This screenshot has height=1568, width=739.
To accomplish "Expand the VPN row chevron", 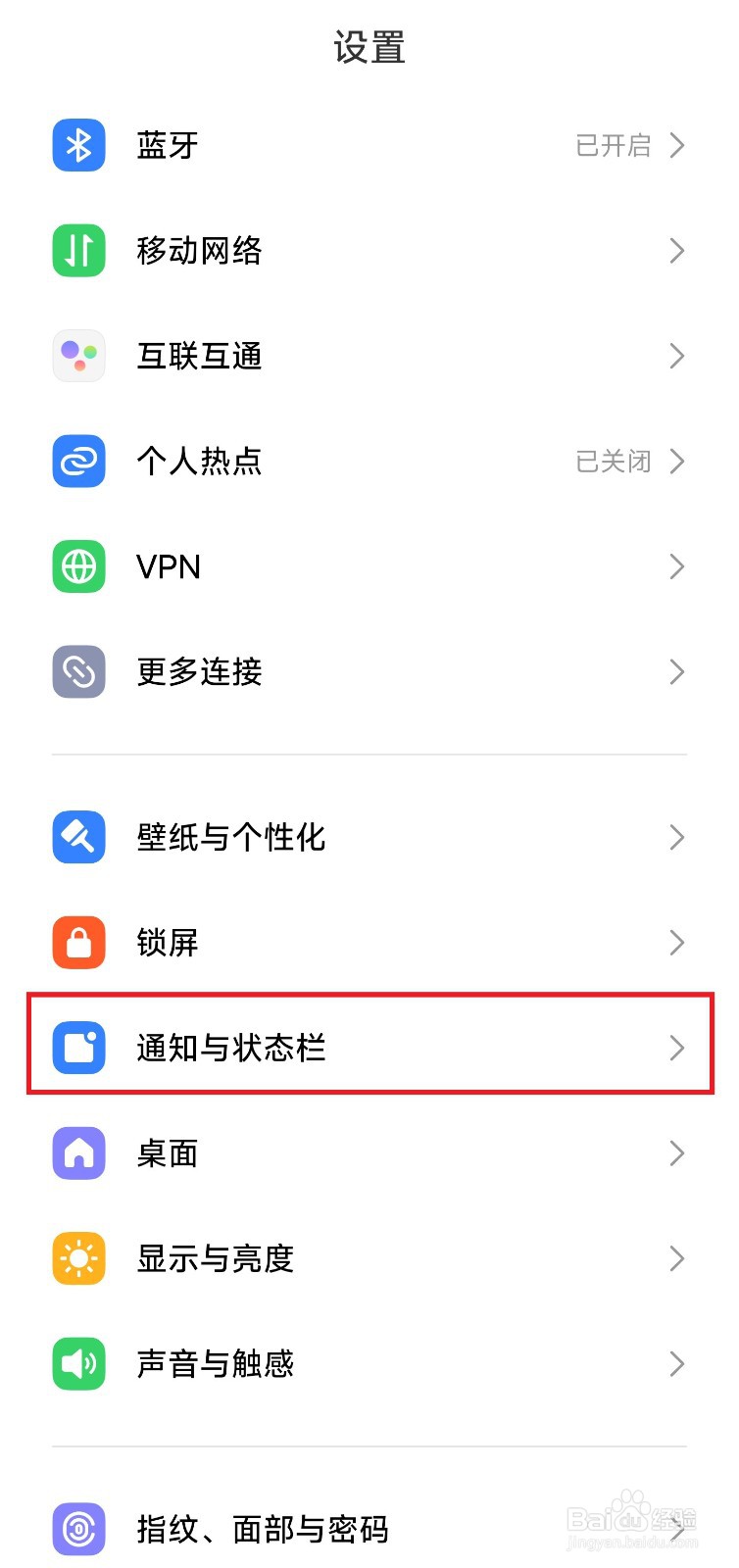I will [x=676, y=566].
